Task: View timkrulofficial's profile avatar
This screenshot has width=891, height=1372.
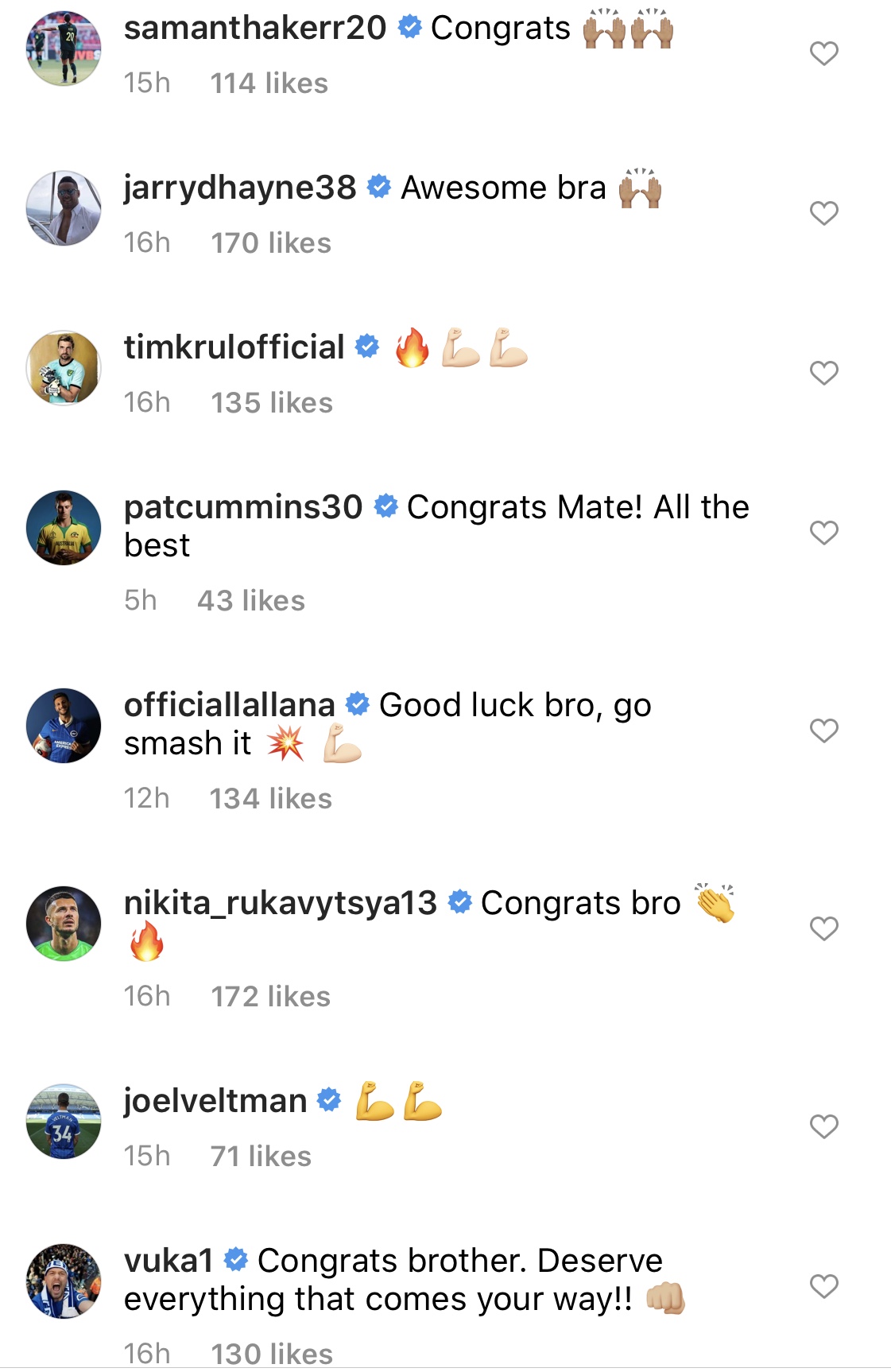Action: click(64, 369)
